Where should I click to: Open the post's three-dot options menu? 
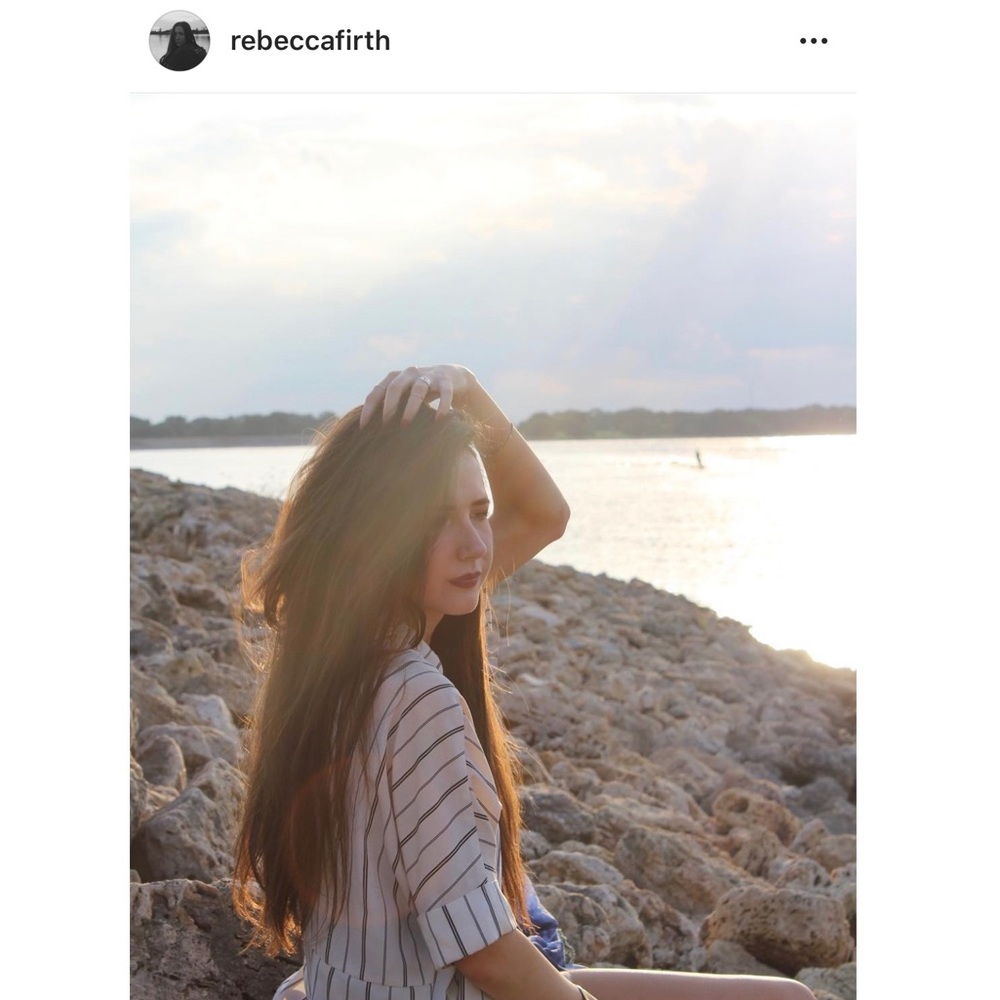813,41
